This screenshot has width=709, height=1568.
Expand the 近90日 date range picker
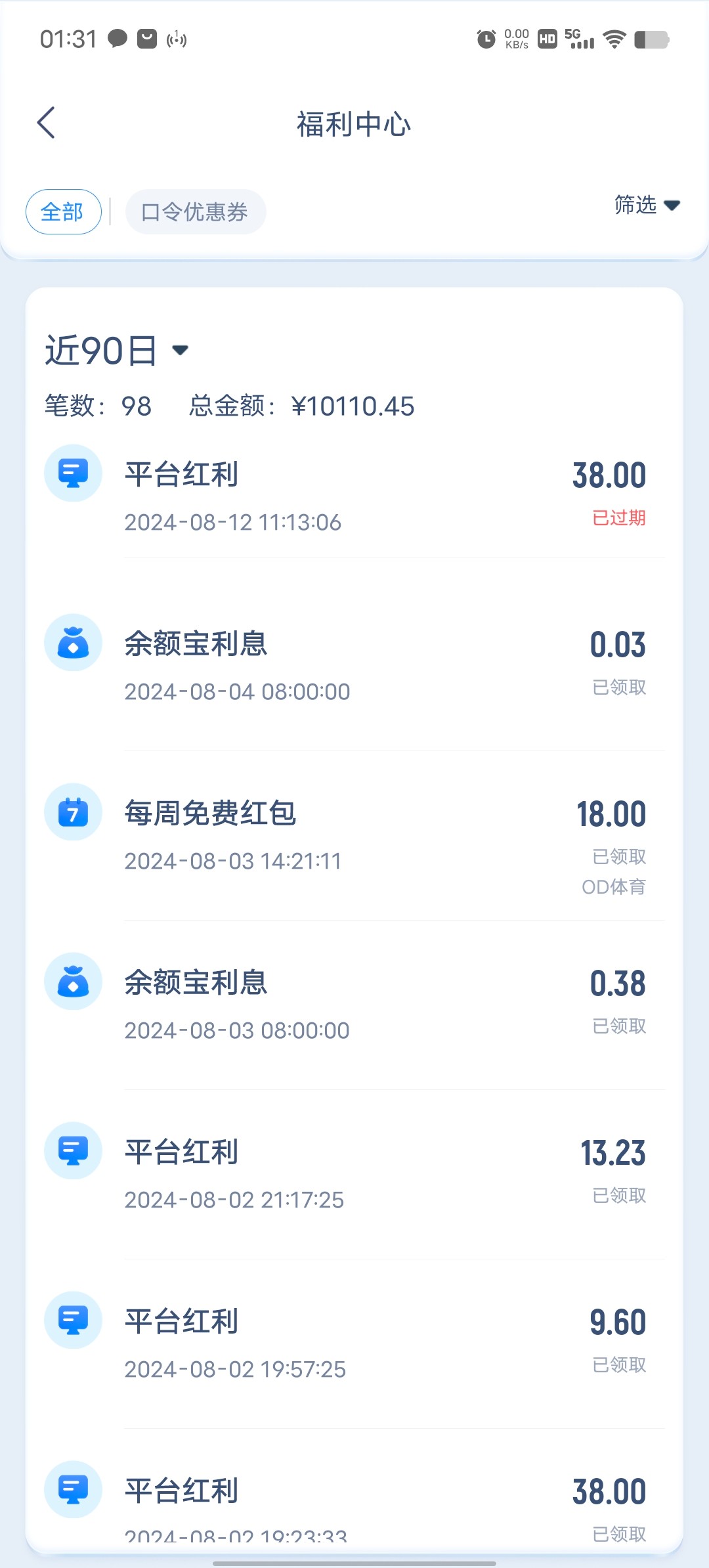click(117, 350)
